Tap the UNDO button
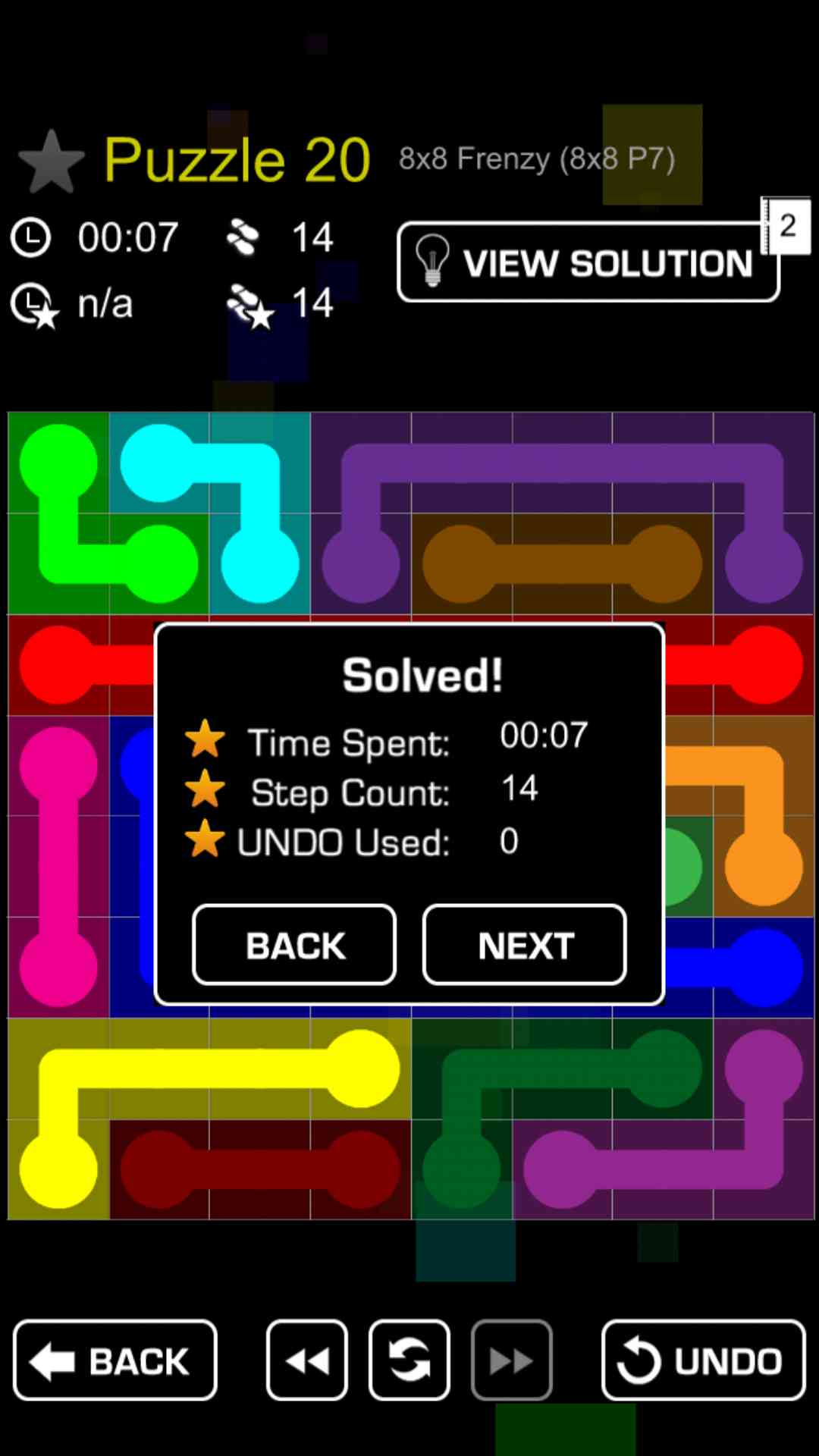 click(703, 1360)
